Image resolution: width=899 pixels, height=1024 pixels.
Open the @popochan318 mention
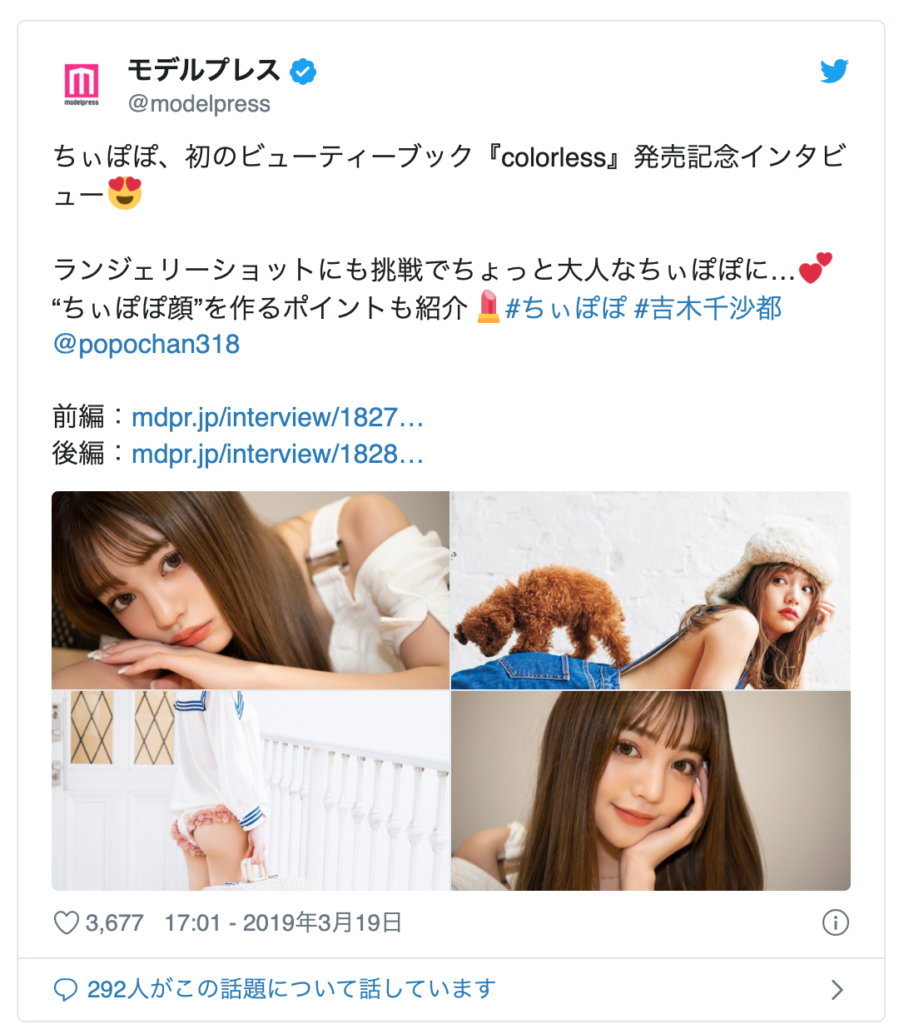point(146,344)
